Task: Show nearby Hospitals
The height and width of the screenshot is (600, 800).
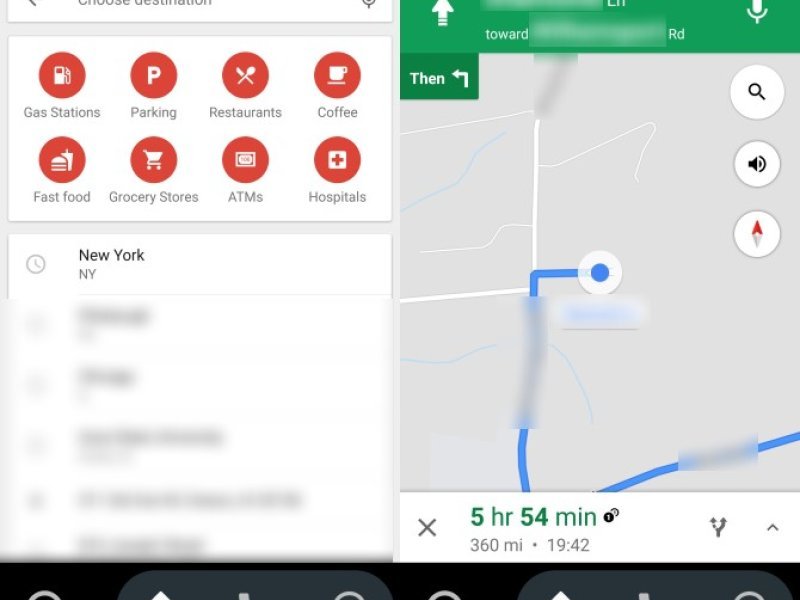Action: (x=337, y=160)
